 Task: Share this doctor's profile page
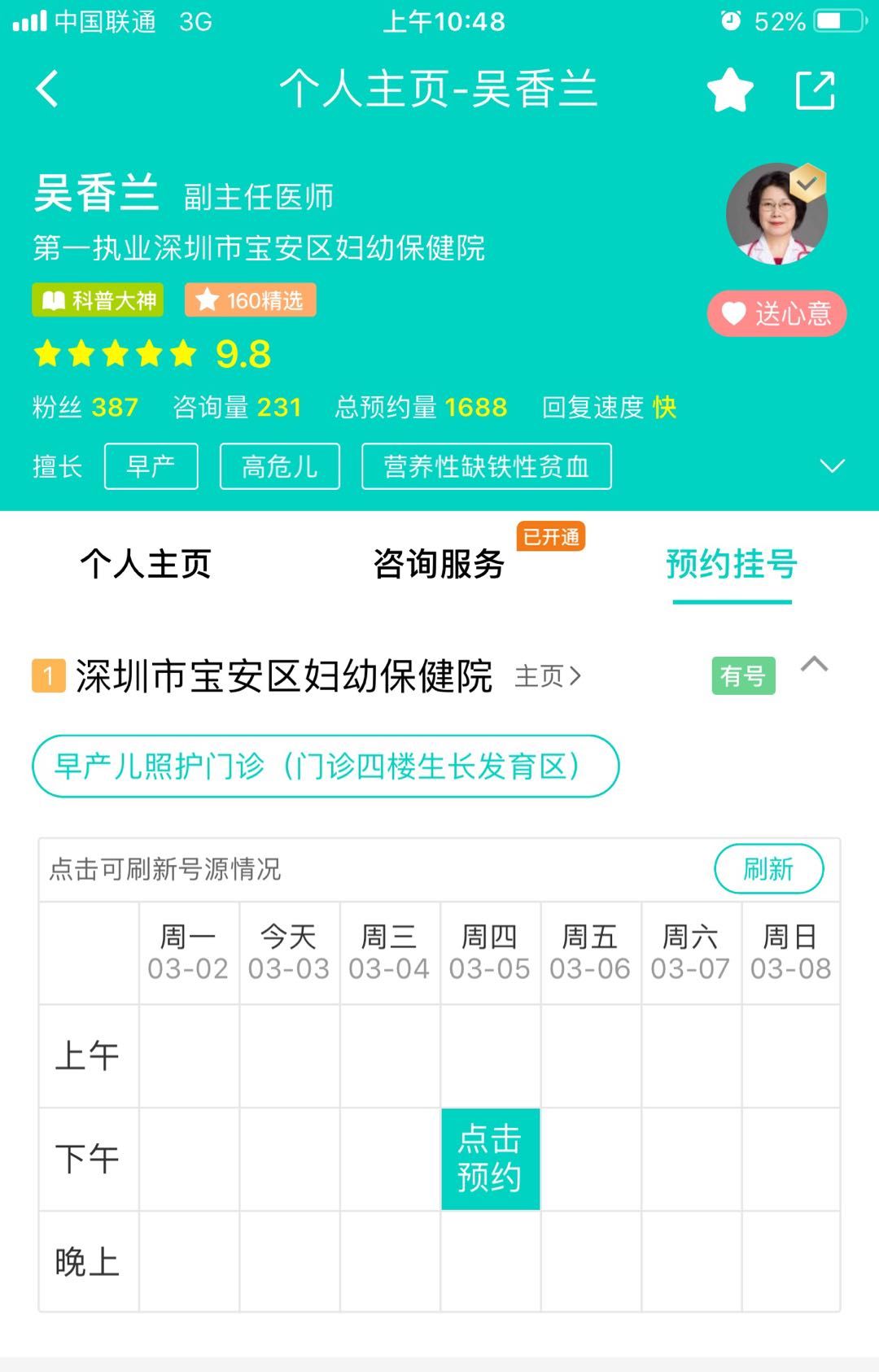pyautogui.click(x=815, y=90)
